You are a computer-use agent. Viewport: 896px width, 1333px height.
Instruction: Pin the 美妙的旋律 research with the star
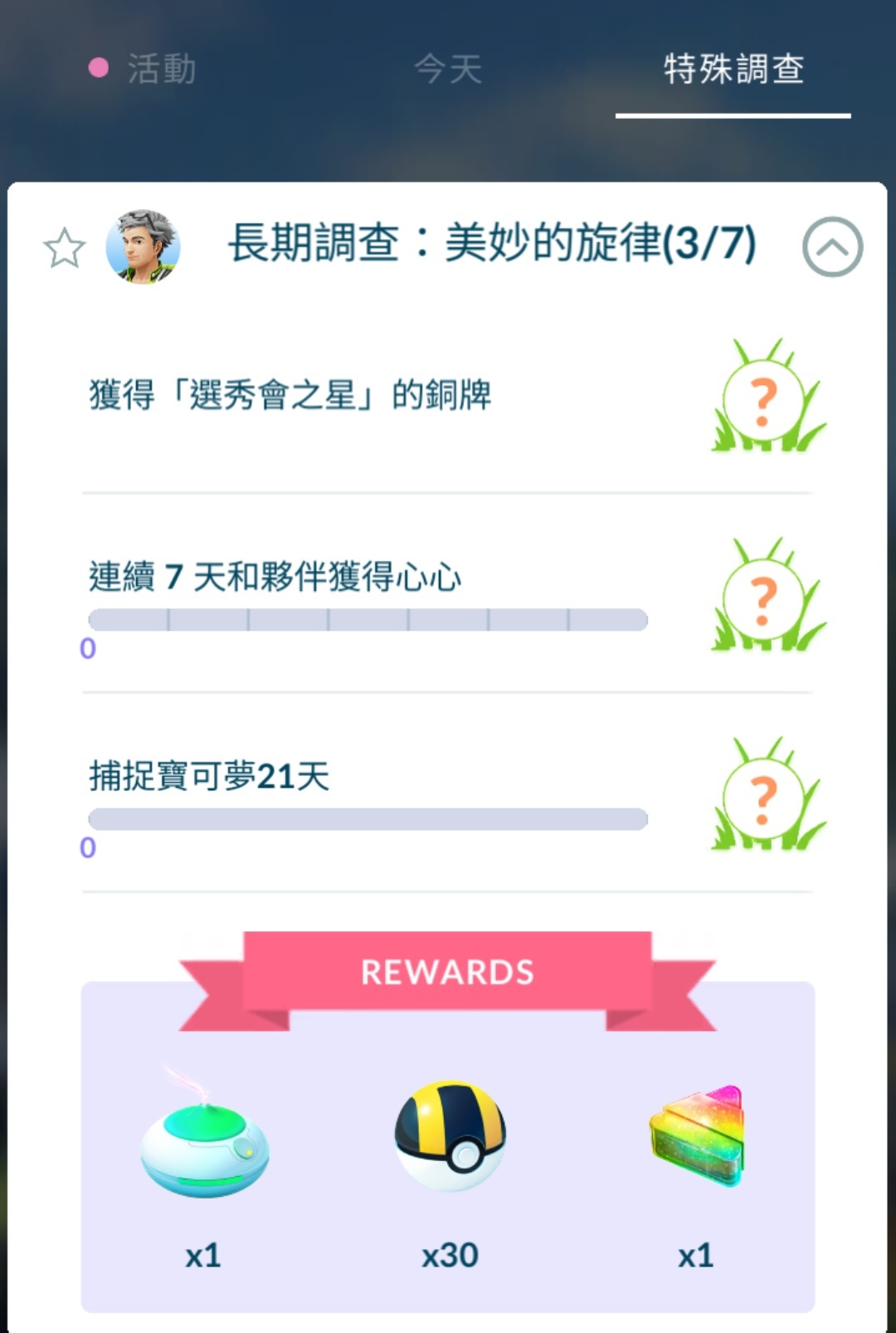(64, 248)
